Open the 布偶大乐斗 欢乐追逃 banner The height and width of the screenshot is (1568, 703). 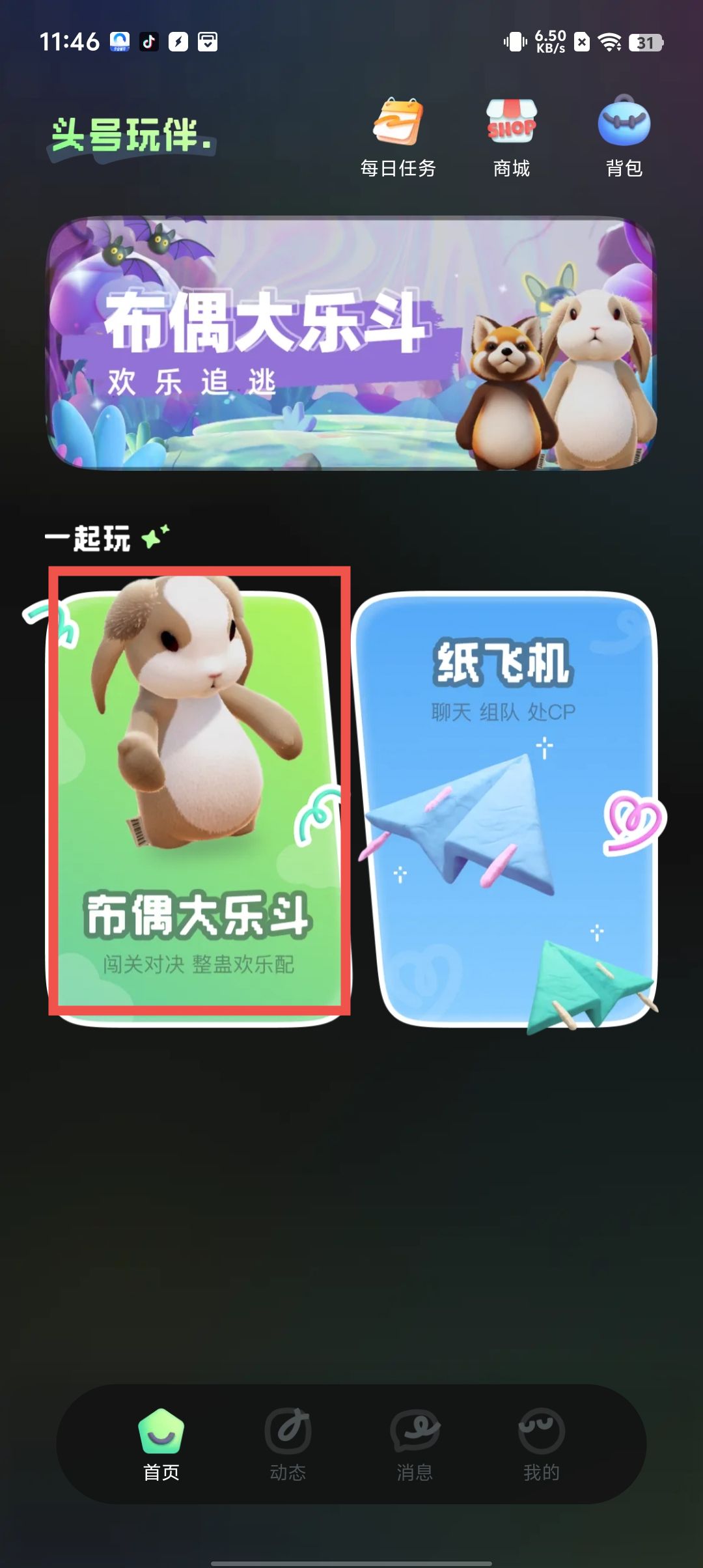tap(351, 343)
